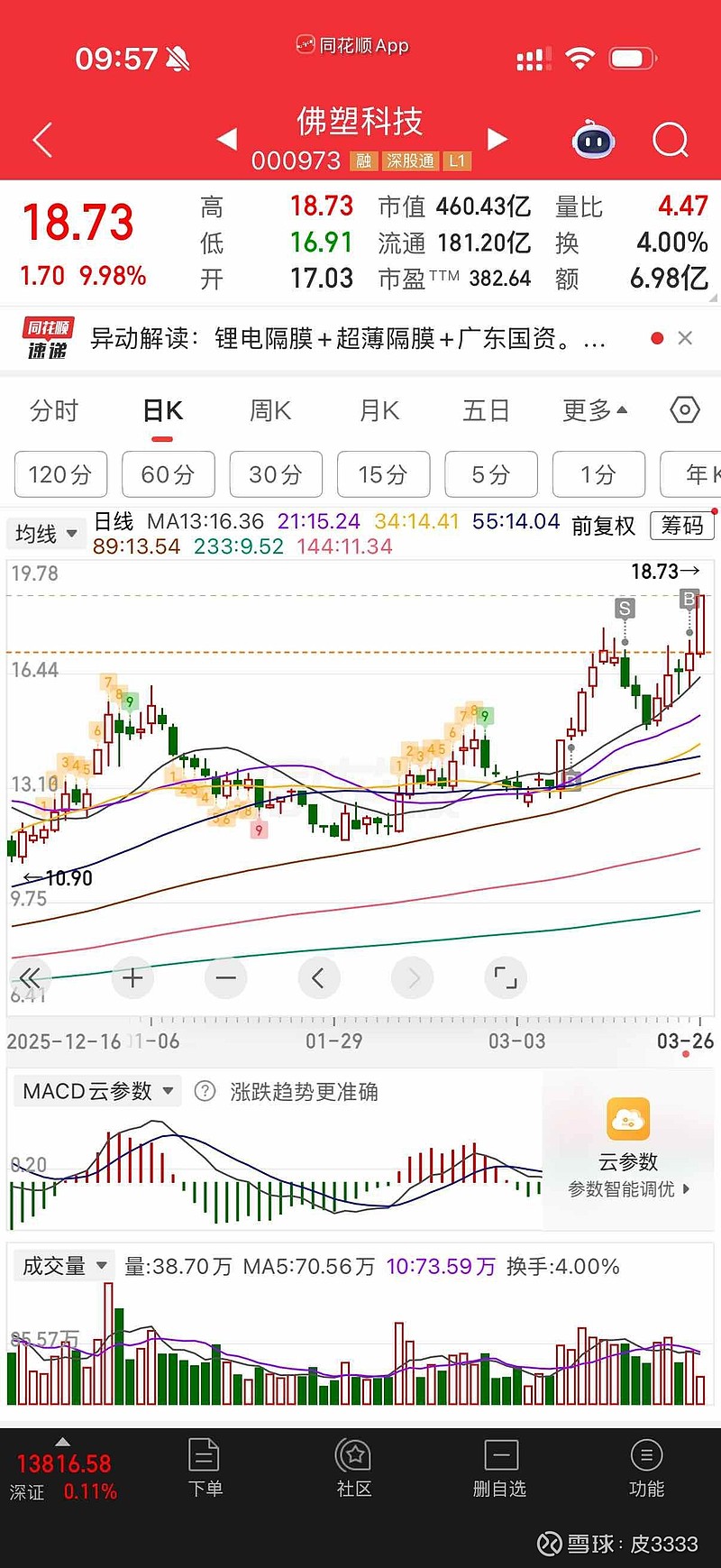Switch to the previous stock arrow
Image resolution: width=721 pixels, height=1568 pixels.
tap(227, 139)
